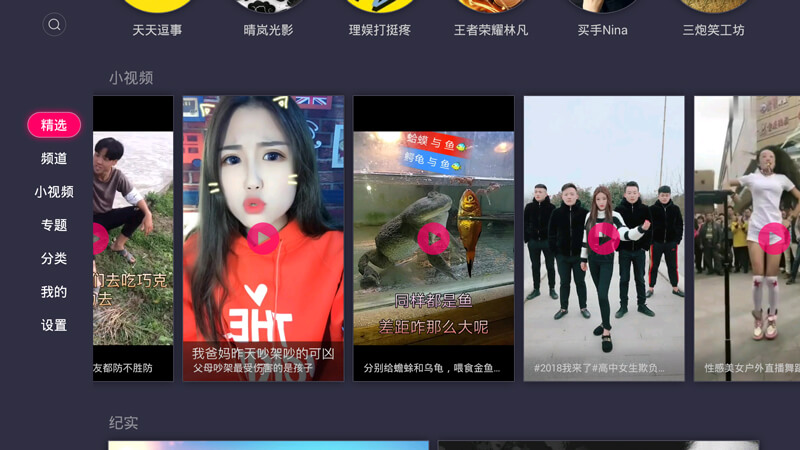Open 设置 settings

coord(54,325)
